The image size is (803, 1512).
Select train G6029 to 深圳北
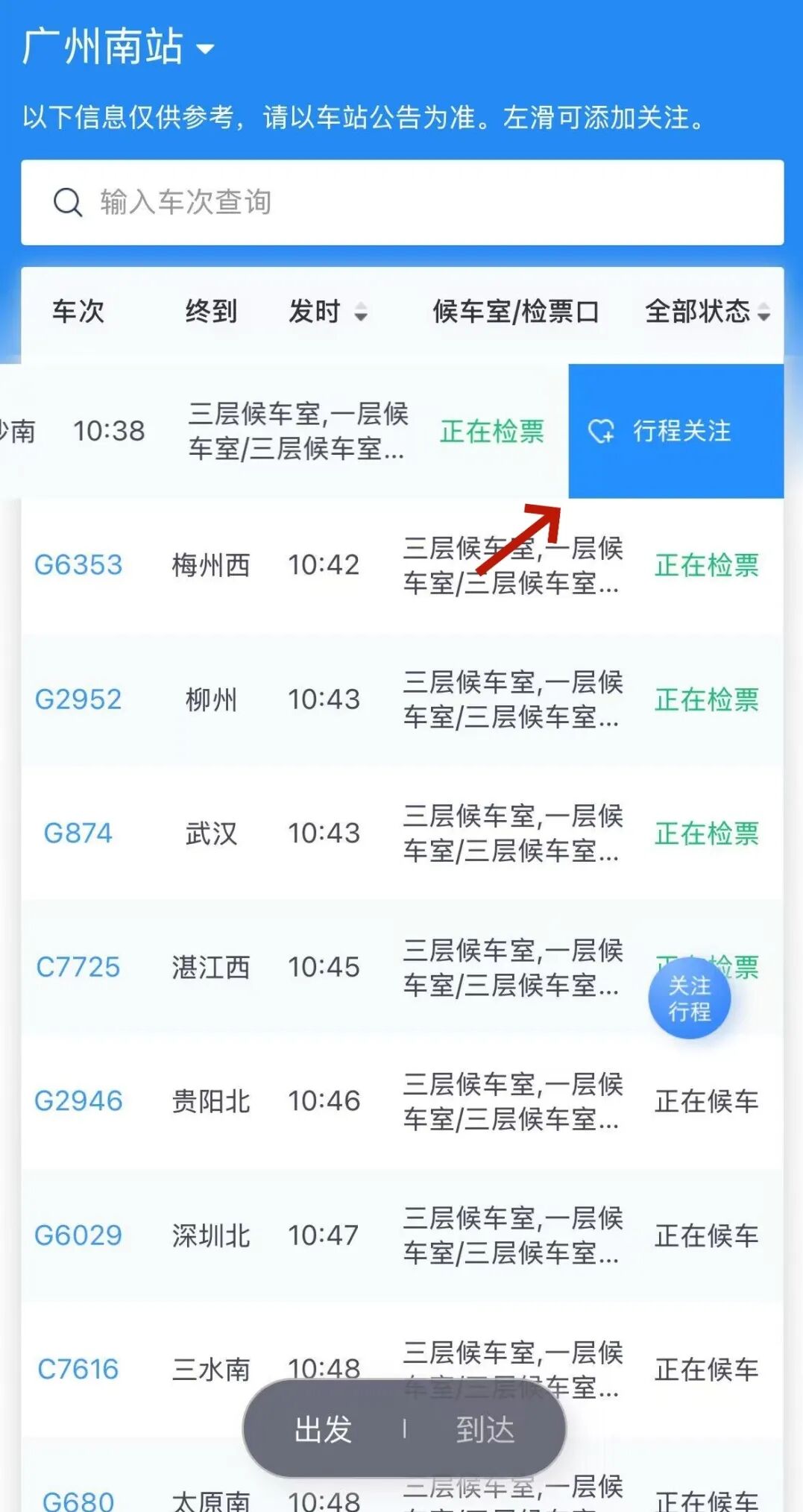[x=78, y=1235]
